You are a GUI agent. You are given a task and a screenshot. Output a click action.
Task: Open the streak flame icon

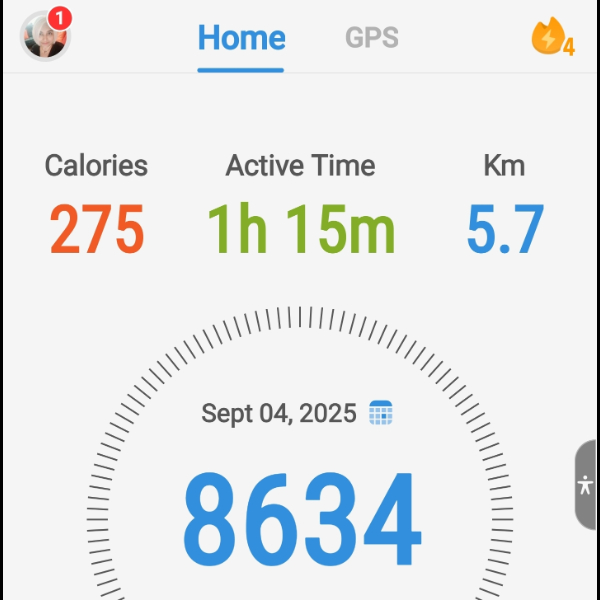551,38
